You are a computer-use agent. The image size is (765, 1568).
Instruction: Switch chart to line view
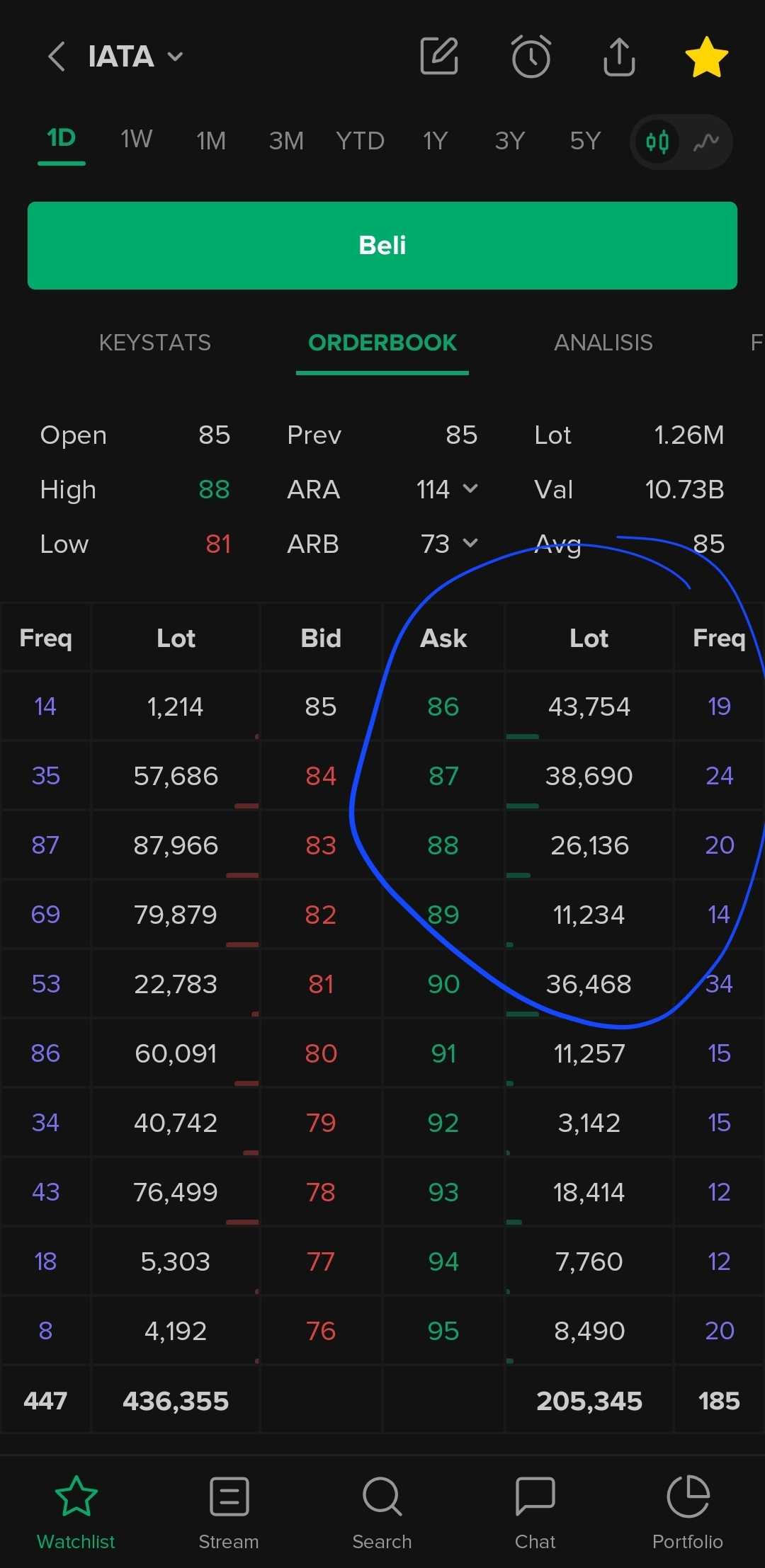(x=706, y=142)
